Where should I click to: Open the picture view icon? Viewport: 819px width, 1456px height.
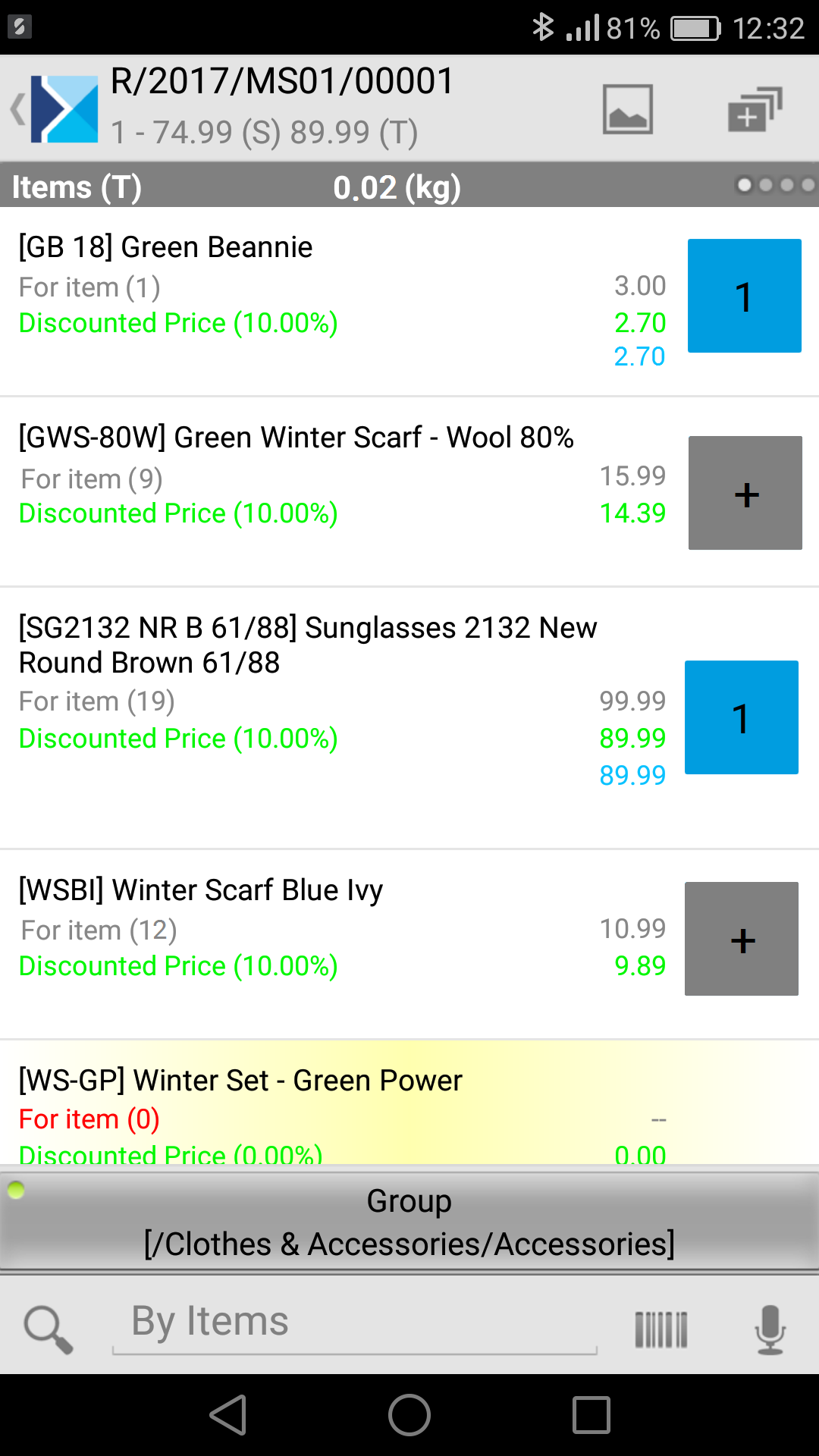627,109
